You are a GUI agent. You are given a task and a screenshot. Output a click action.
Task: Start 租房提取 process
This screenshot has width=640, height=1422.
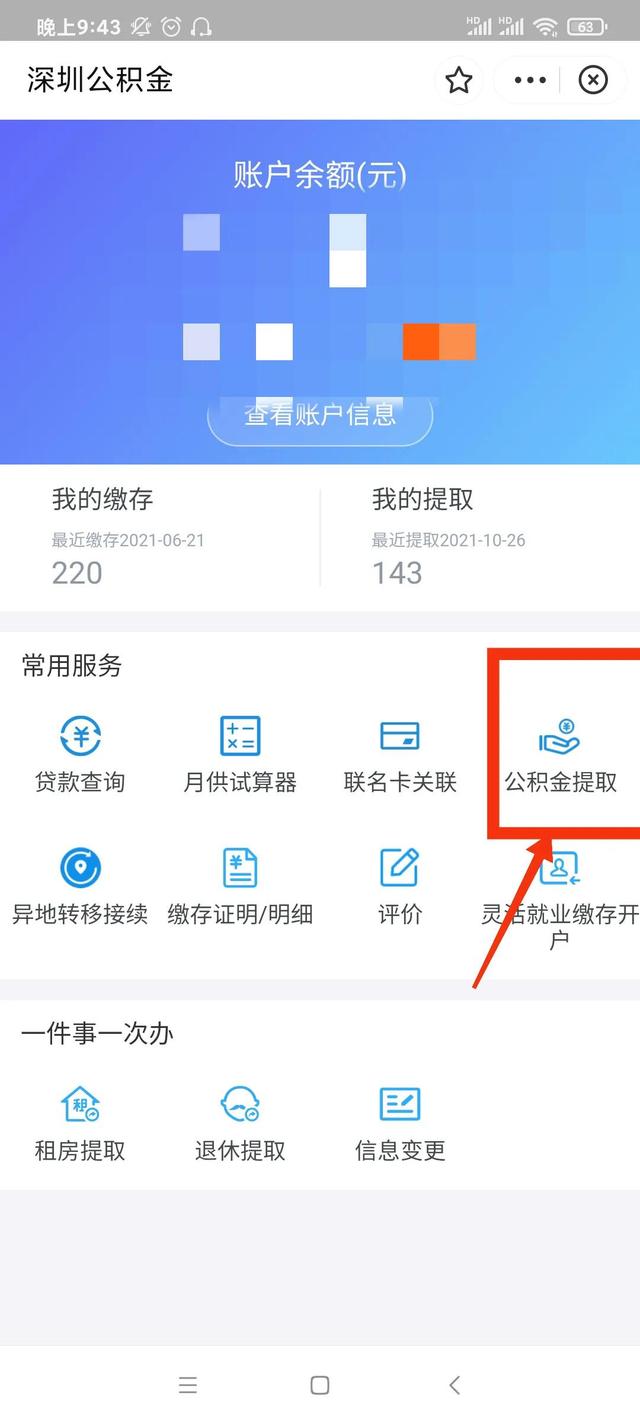80,1124
